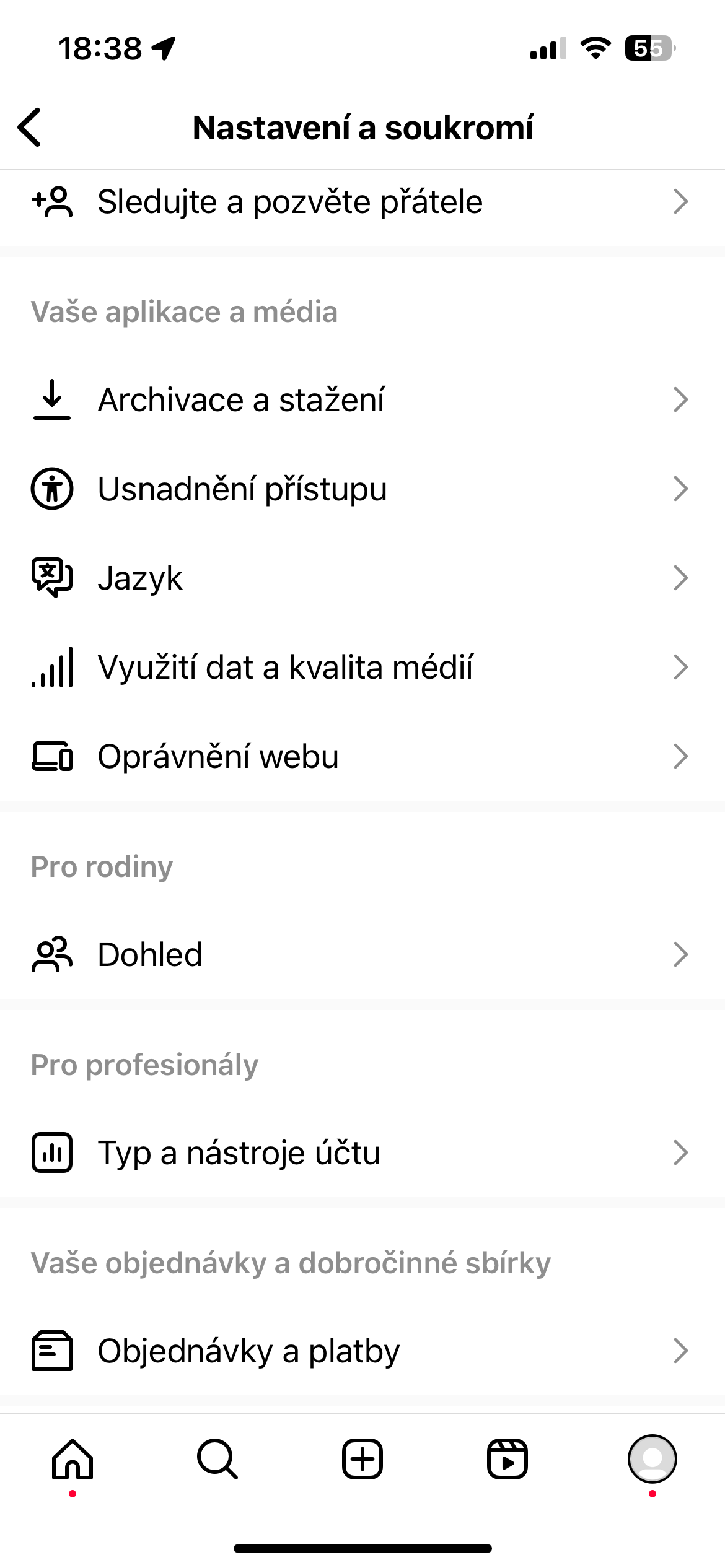Open Oprávnění webu settings
Viewport: 725px width, 1568px height.
click(x=362, y=757)
